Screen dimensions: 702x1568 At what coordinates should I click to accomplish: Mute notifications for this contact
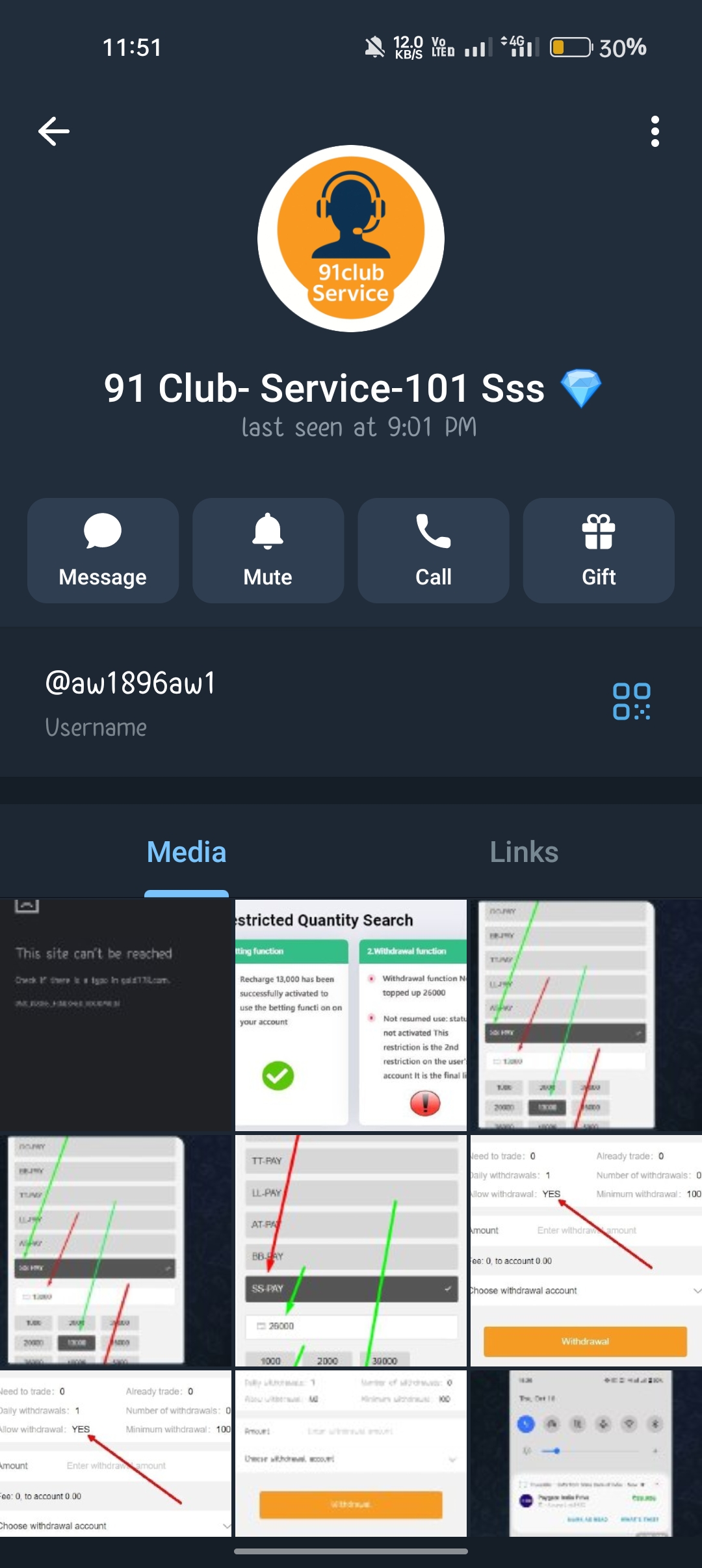pos(268,551)
